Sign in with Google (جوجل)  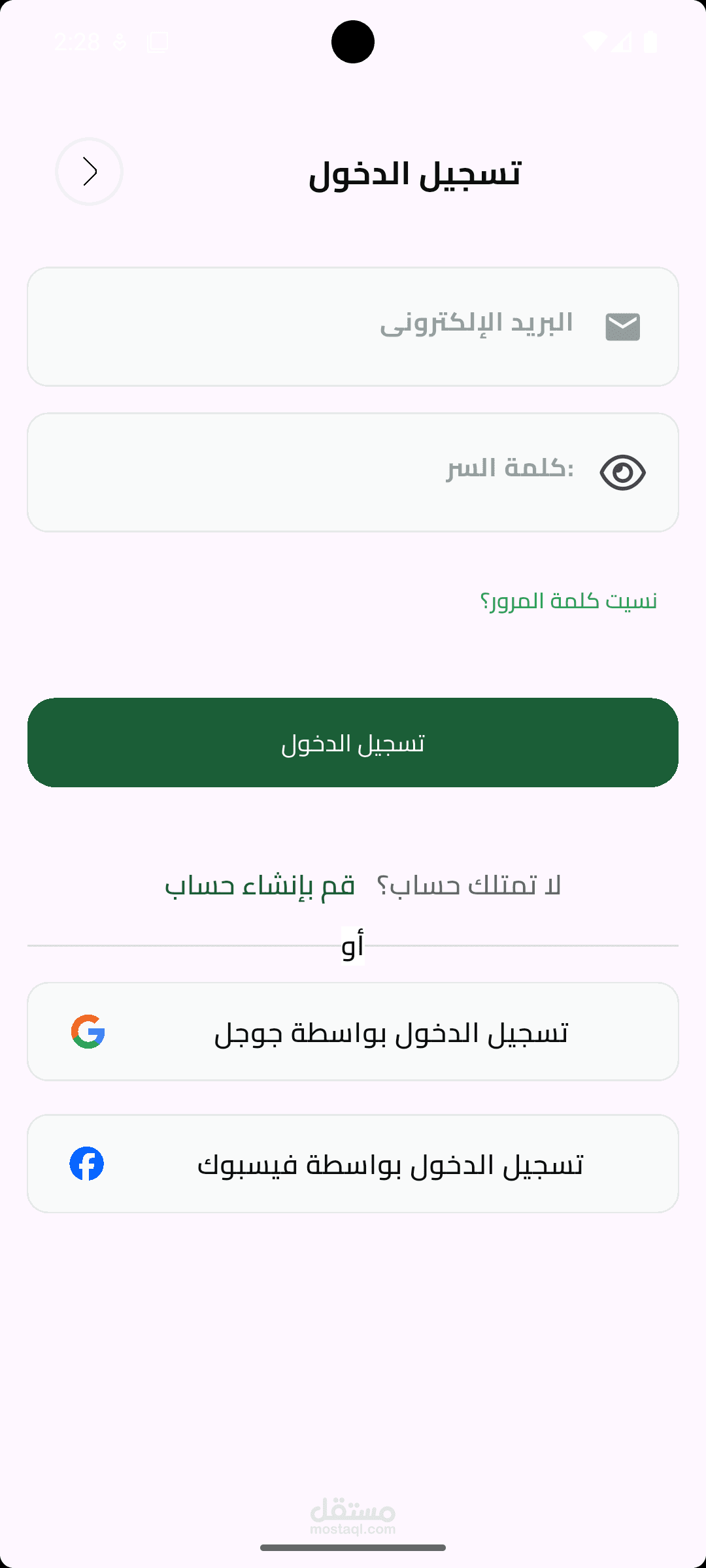[x=353, y=1032]
